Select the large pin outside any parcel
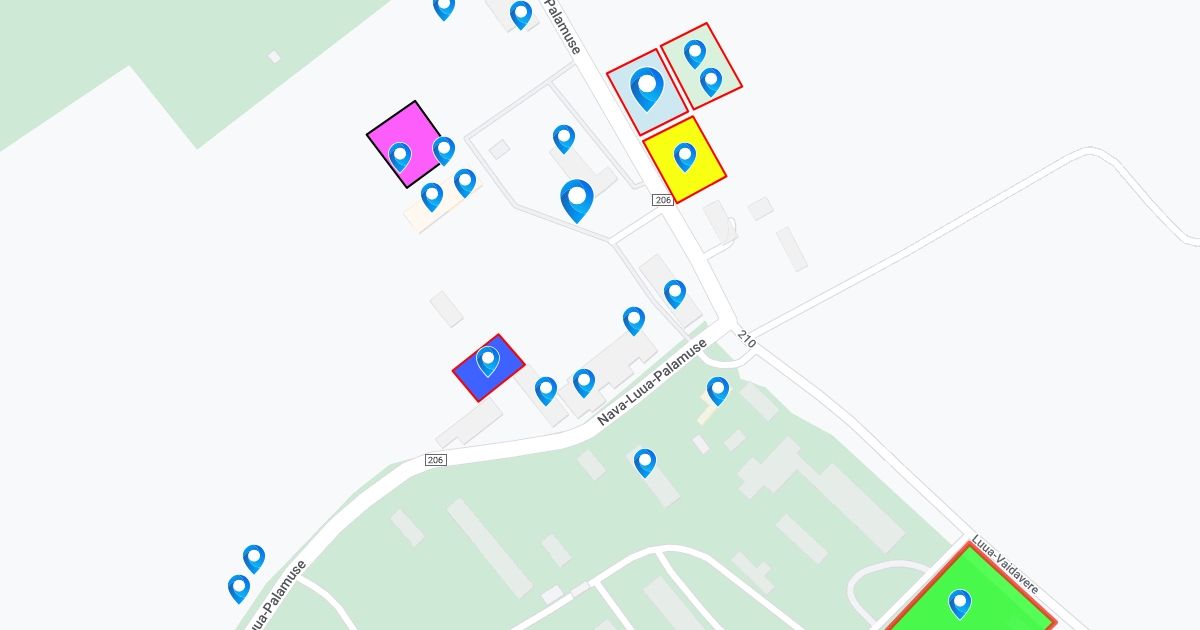Screen dimensions: 1200x630 pyautogui.click(x=577, y=199)
